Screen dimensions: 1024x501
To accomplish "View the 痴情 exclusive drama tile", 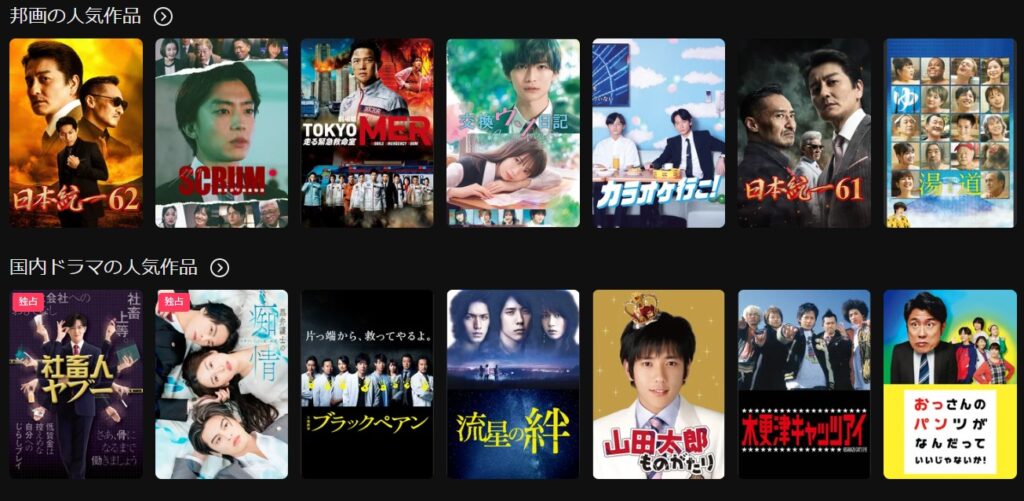I will 221,384.
